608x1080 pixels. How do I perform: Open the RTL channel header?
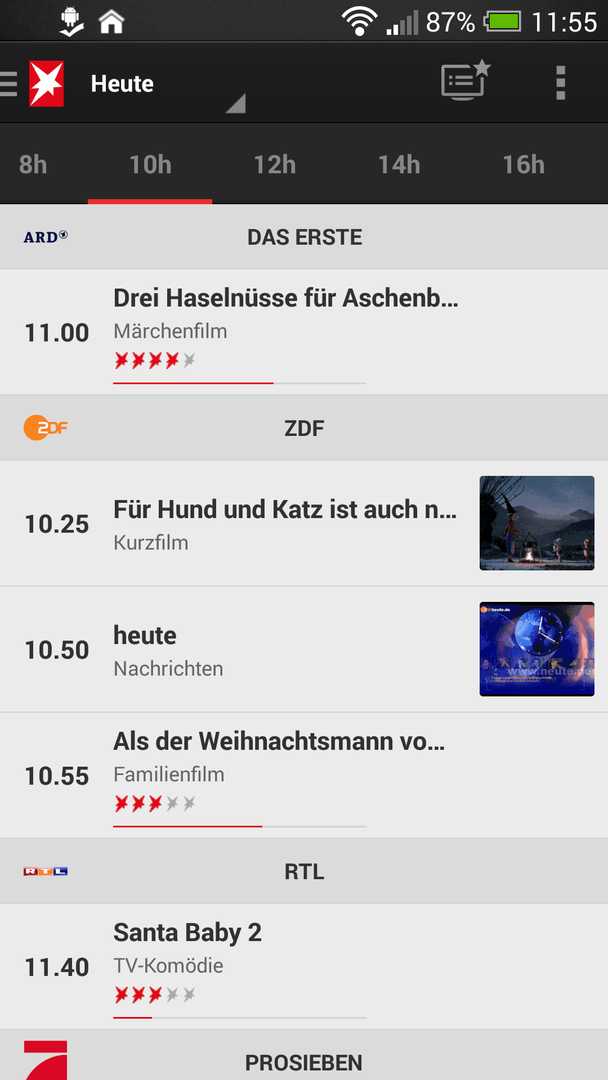pyautogui.click(x=304, y=871)
